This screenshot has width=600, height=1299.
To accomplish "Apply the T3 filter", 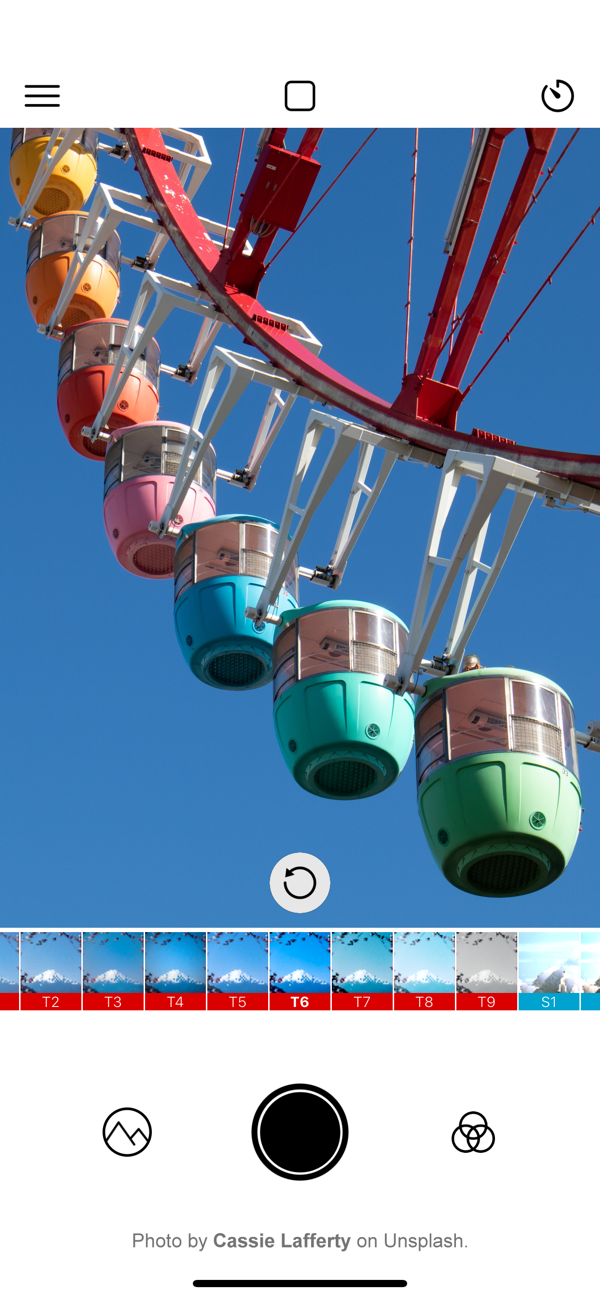I will click(113, 971).
